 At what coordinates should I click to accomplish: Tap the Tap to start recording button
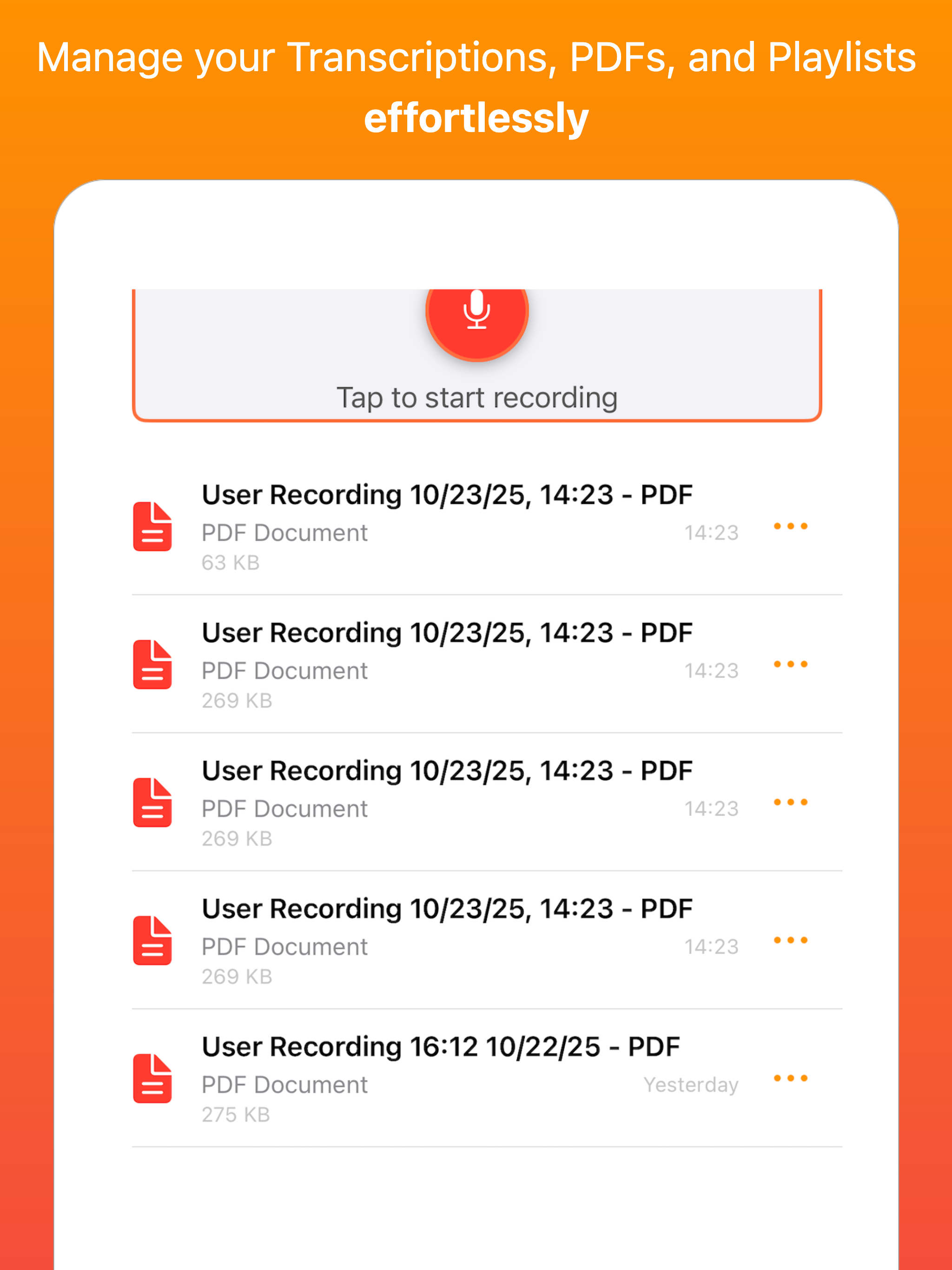pyautogui.click(x=476, y=397)
